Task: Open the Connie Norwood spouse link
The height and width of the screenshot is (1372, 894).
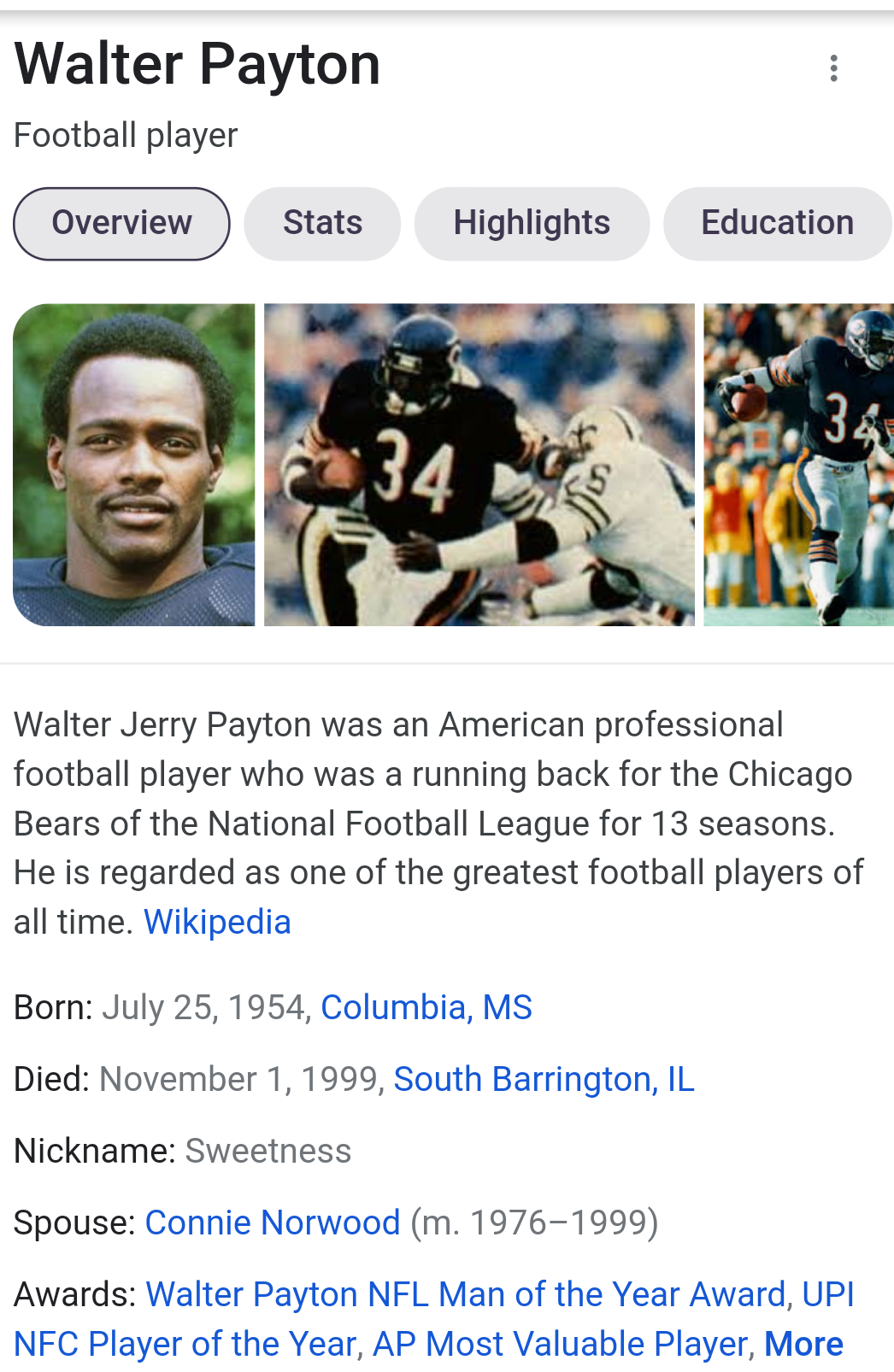Action: [x=273, y=1223]
